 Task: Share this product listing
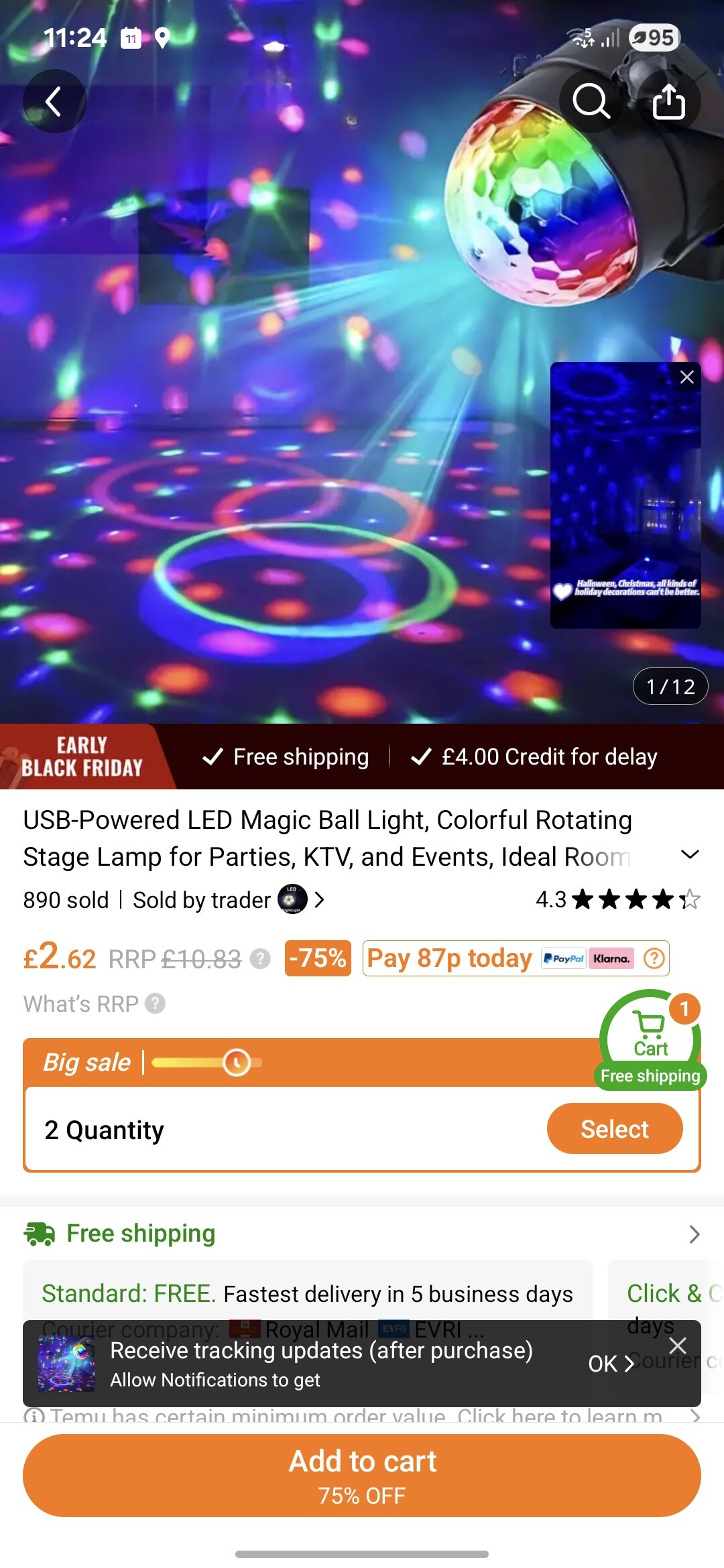click(668, 102)
